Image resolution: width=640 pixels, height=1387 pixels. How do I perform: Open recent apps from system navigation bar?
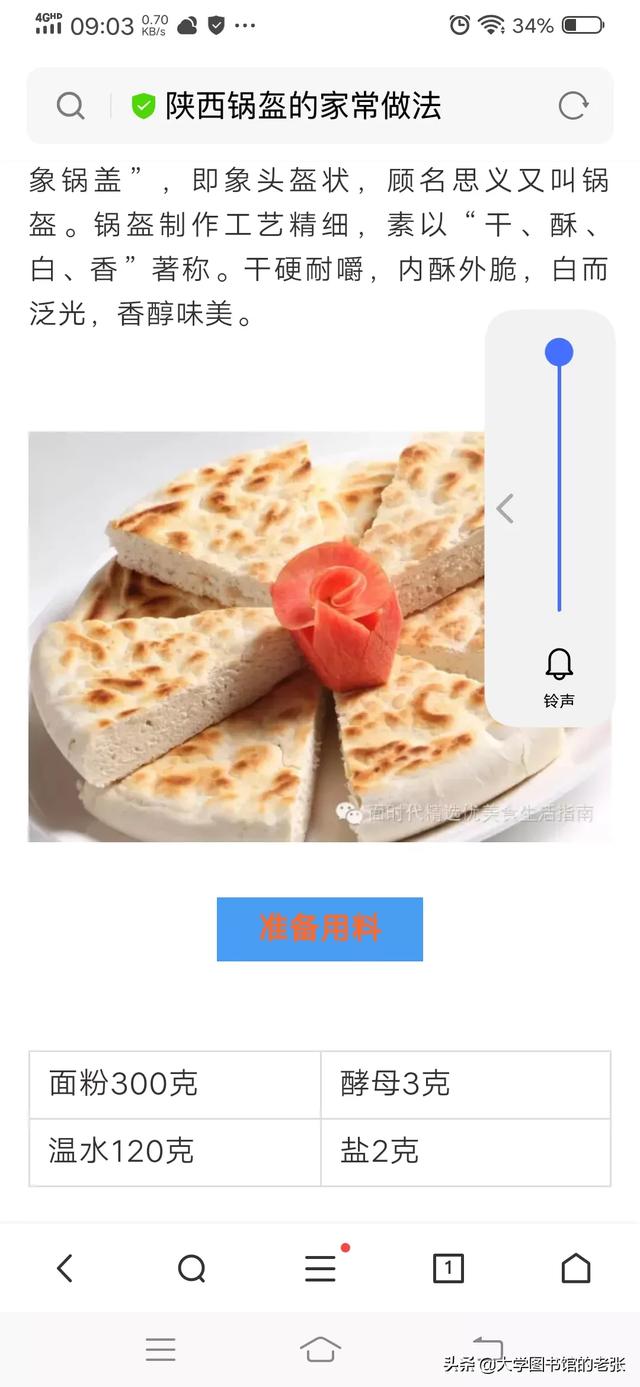[x=160, y=1349]
